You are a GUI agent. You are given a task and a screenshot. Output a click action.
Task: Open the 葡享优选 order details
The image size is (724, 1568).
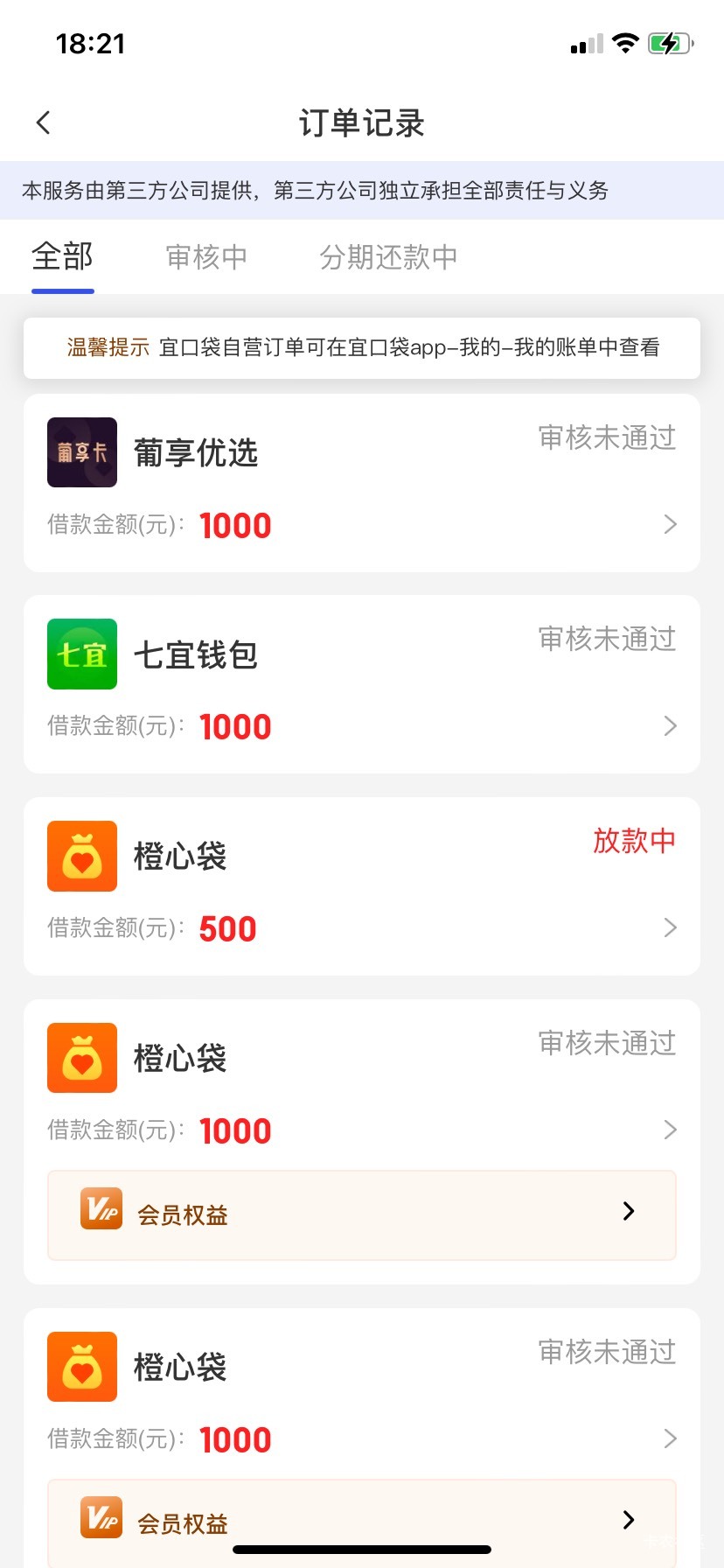click(x=361, y=484)
